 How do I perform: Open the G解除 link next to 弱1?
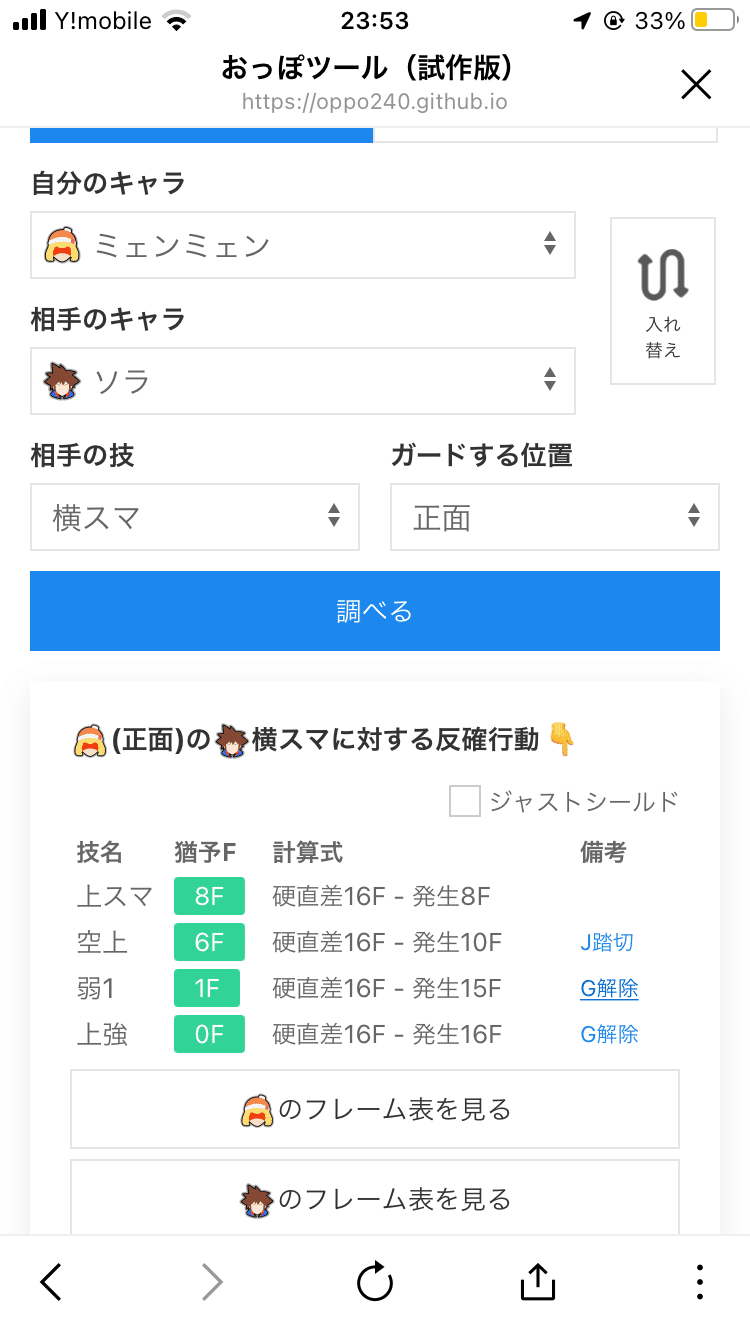609,988
